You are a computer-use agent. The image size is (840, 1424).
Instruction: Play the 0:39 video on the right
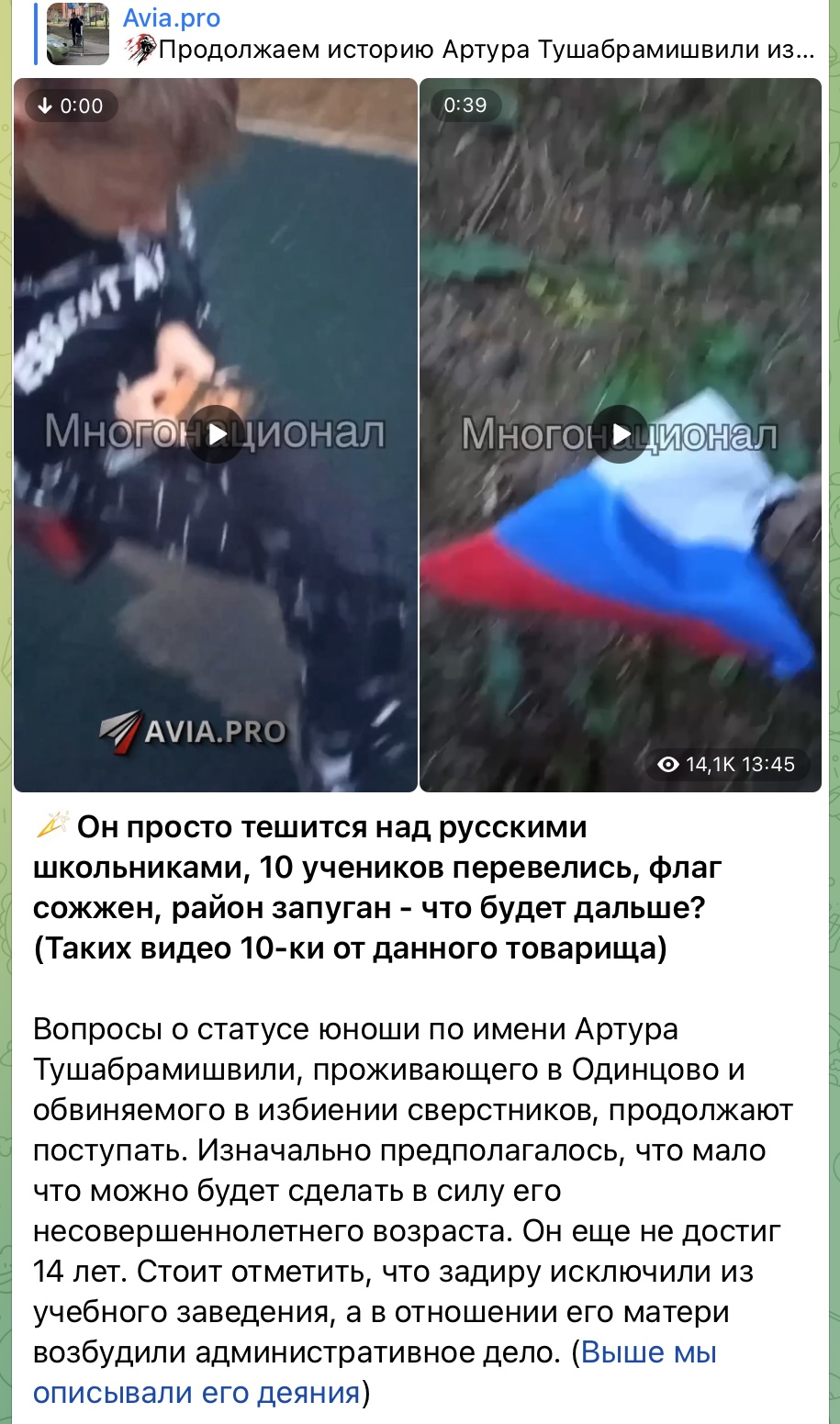pyautogui.click(x=620, y=434)
